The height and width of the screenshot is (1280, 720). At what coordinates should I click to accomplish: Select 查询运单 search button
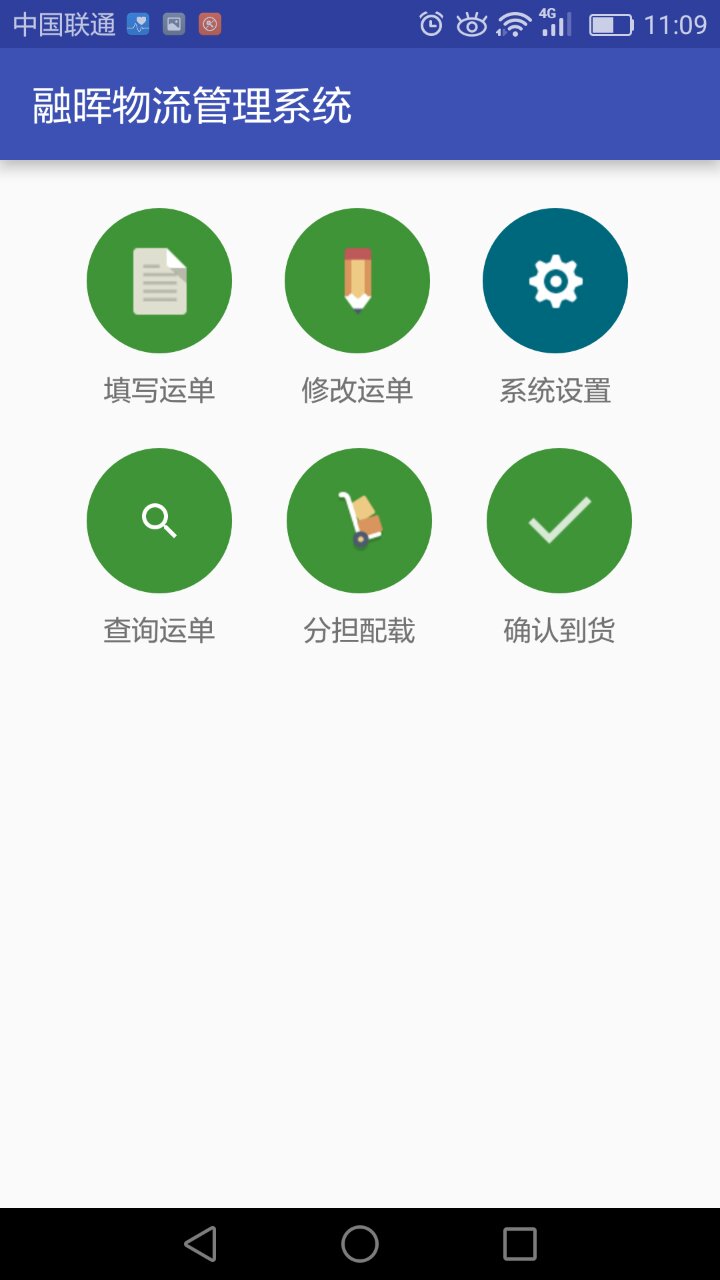tap(159, 521)
